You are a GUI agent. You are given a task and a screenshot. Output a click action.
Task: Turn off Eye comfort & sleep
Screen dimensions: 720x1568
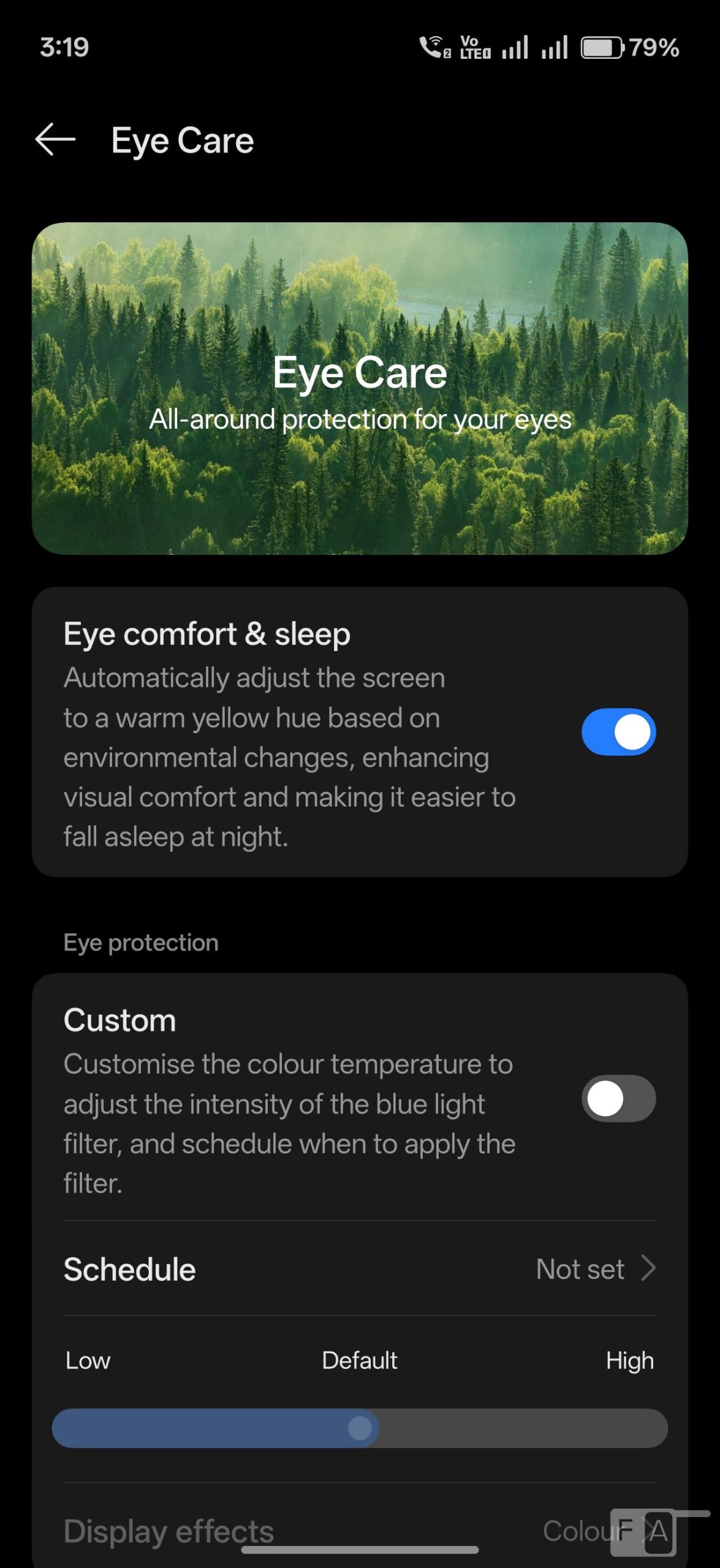tap(618, 732)
